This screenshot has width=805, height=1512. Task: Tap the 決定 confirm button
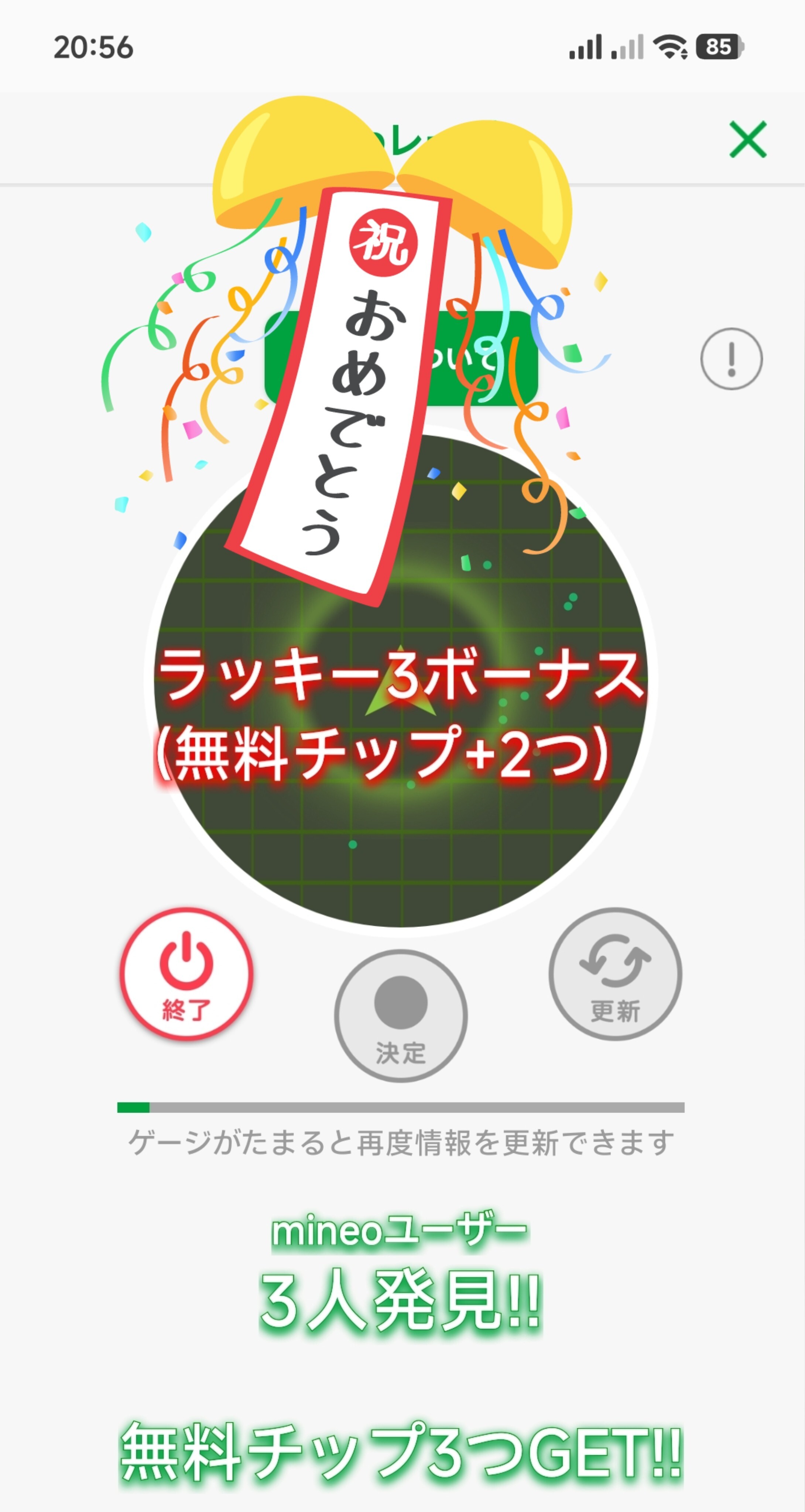point(400,1016)
